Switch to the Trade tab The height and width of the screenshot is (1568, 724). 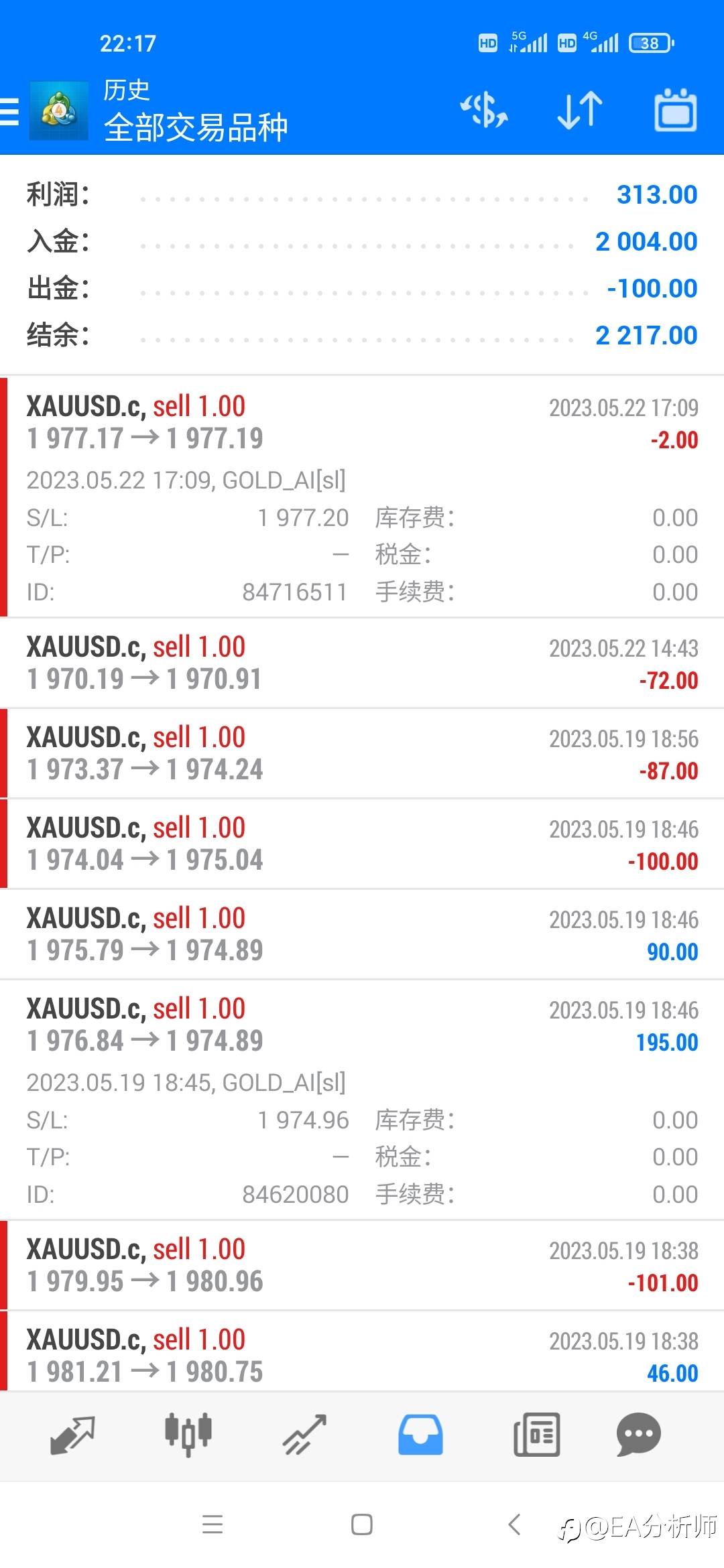coord(304,1435)
